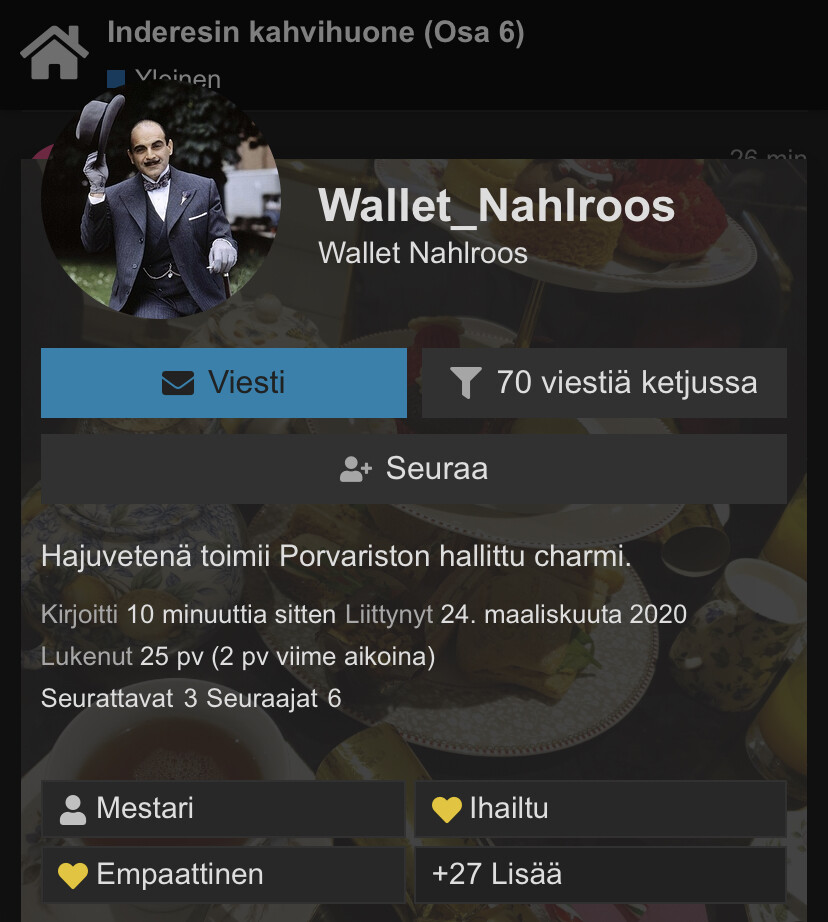The height and width of the screenshot is (922, 828).
Task: Go to the forum home icon
Action: [54, 54]
